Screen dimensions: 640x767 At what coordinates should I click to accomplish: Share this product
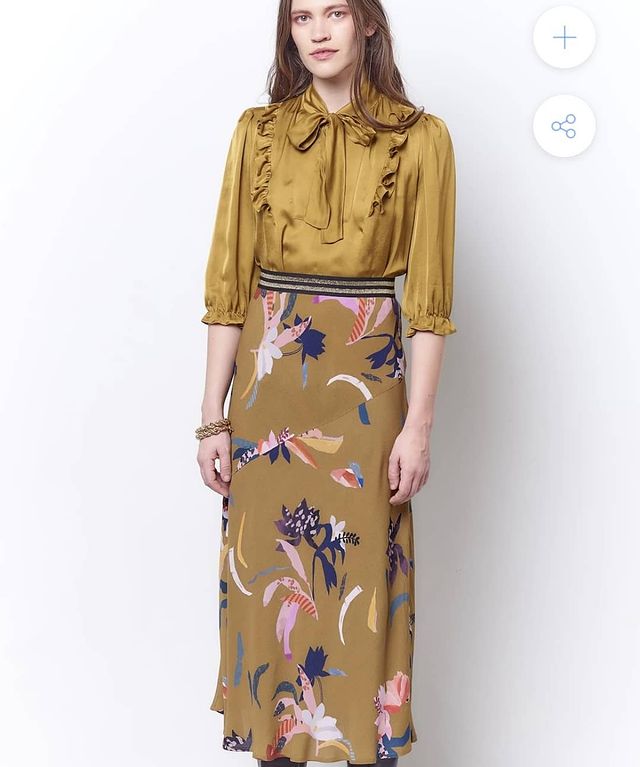coord(564,126)
